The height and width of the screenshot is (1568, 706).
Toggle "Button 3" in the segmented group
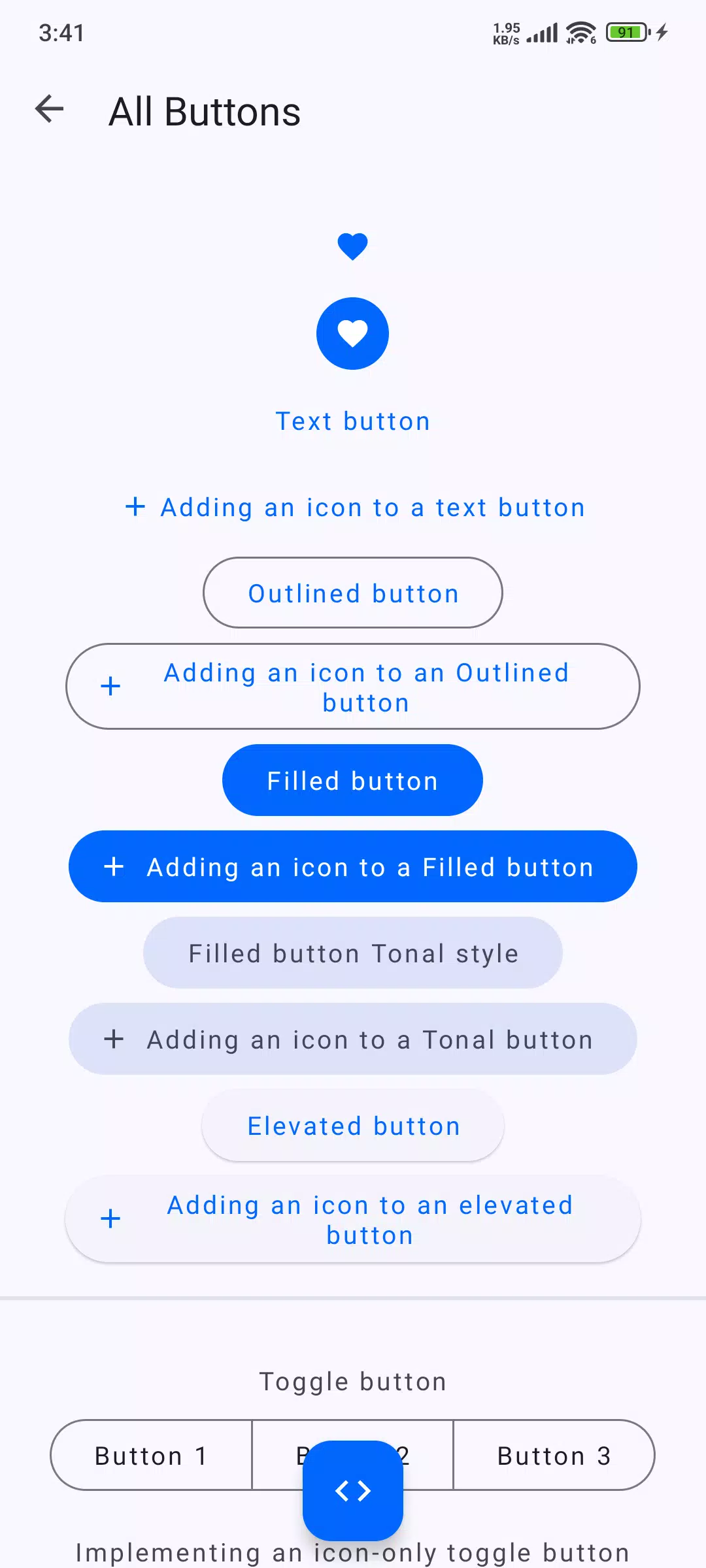554,1455
